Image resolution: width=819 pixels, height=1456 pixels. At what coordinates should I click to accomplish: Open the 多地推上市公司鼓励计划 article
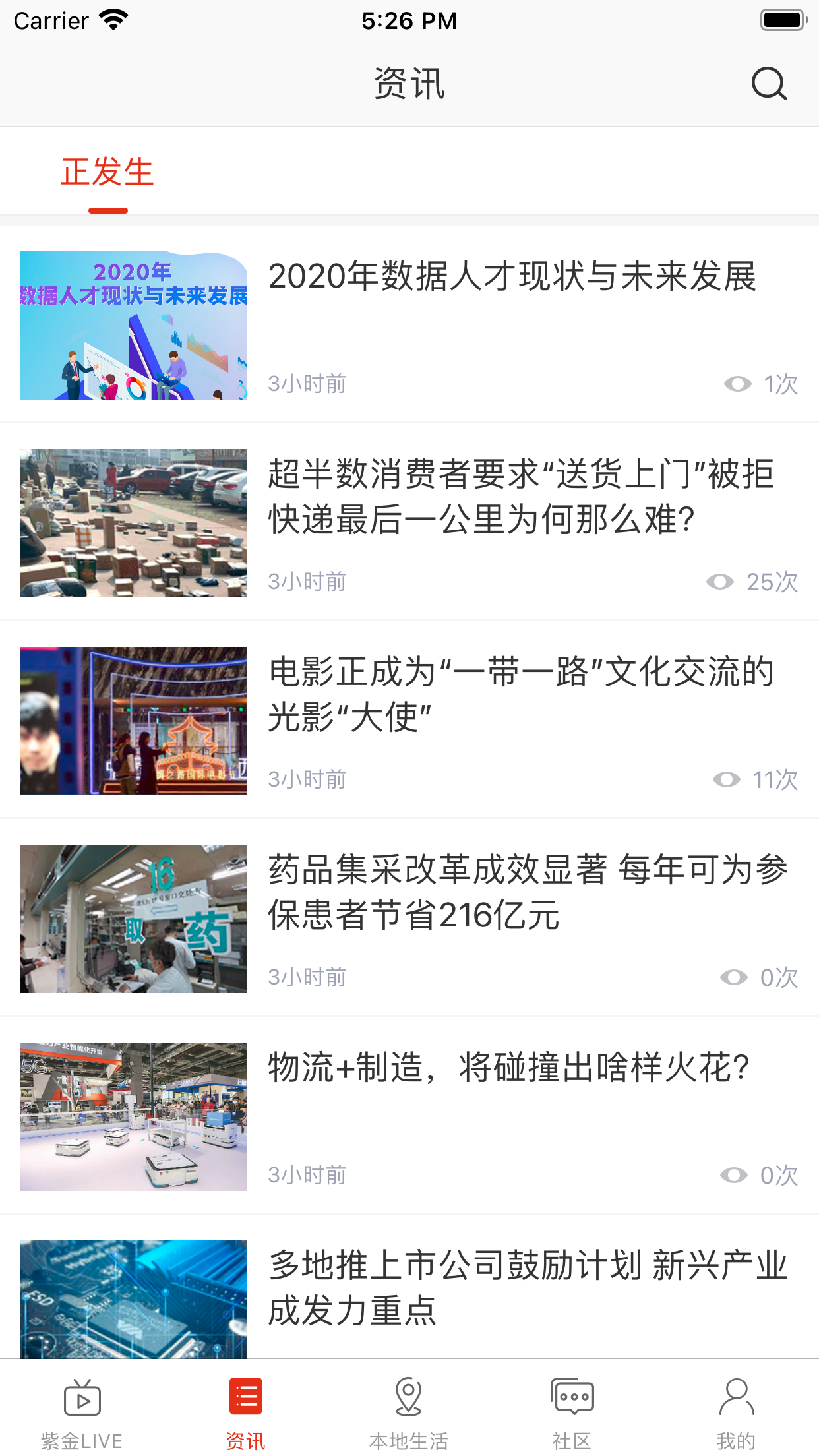(526, 1287)
